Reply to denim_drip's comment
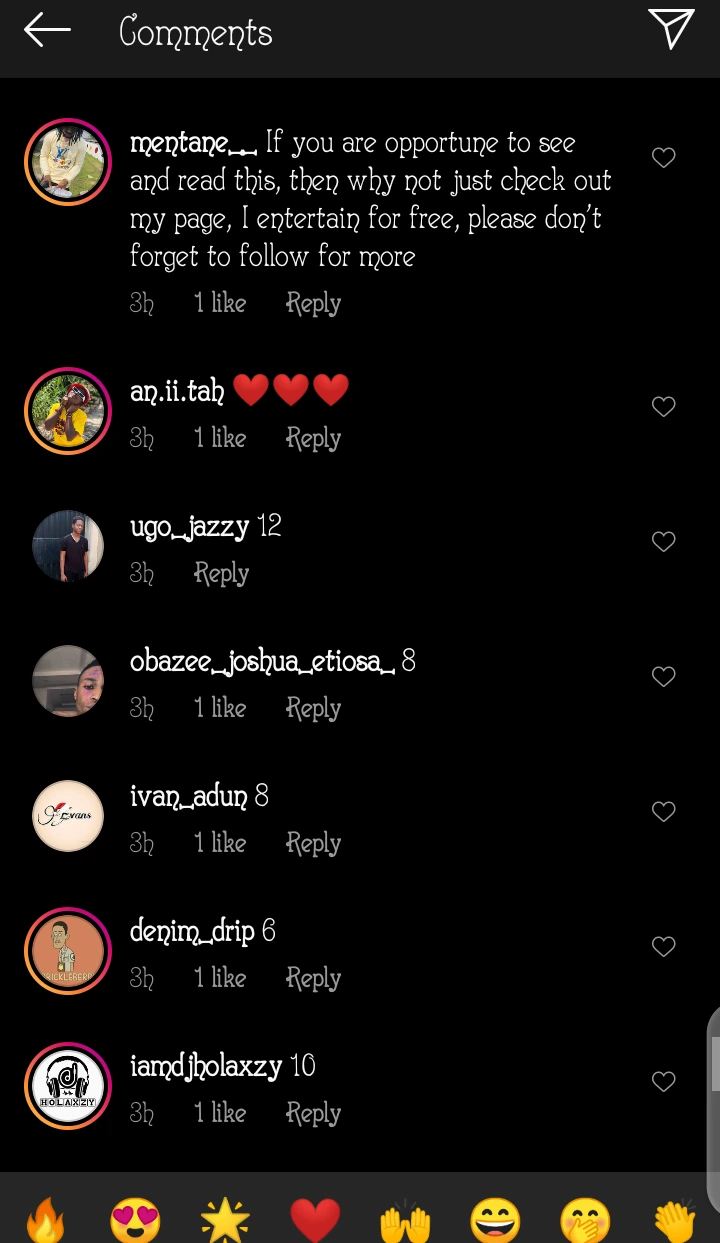Image resolution: width=720 pixels, height=1243 pixels. coord(313,978)
